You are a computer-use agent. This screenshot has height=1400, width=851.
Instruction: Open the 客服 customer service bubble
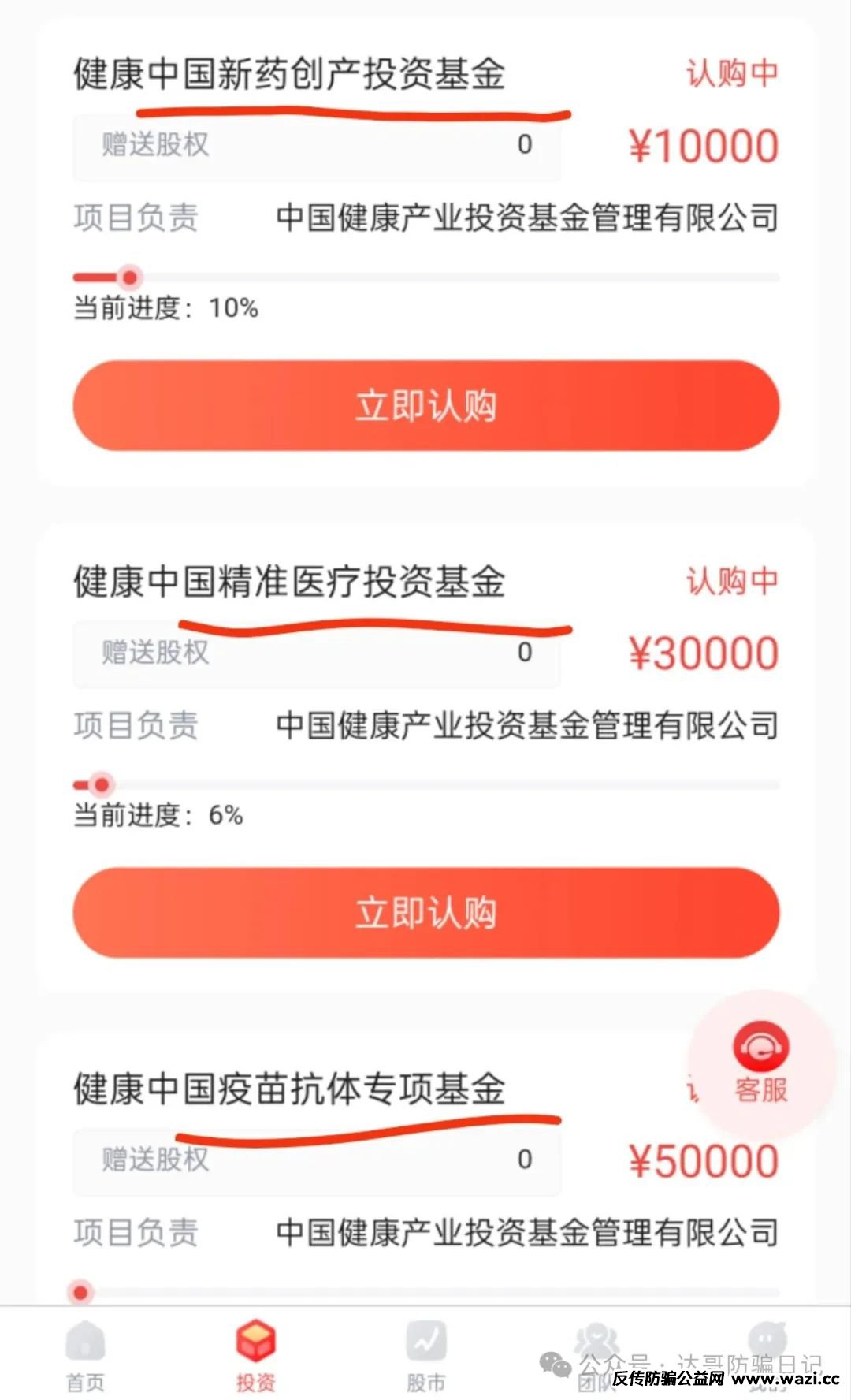point(760,1064)
